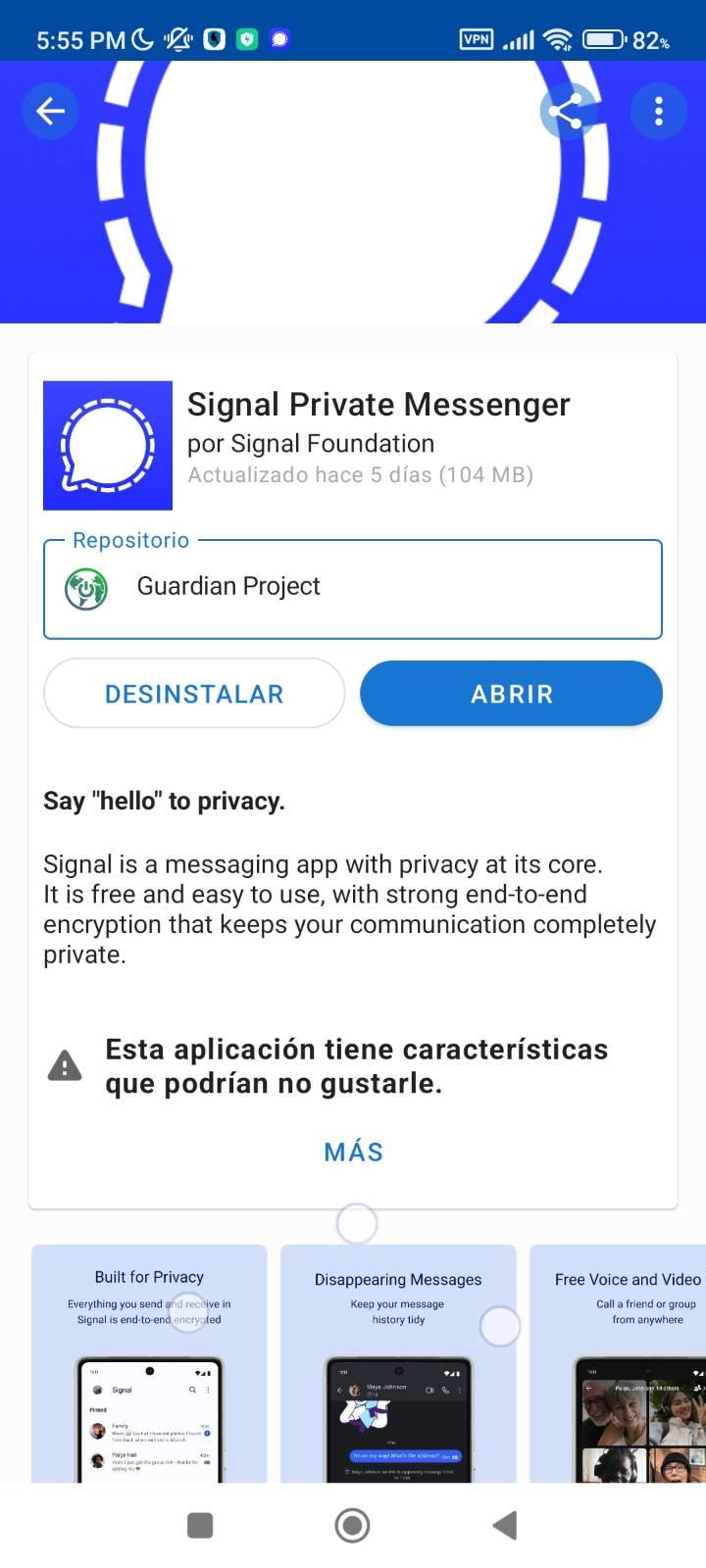Open Signal with the ABRIR button
The height and width of the screenshot is (1568, 706).
[511, 694]
